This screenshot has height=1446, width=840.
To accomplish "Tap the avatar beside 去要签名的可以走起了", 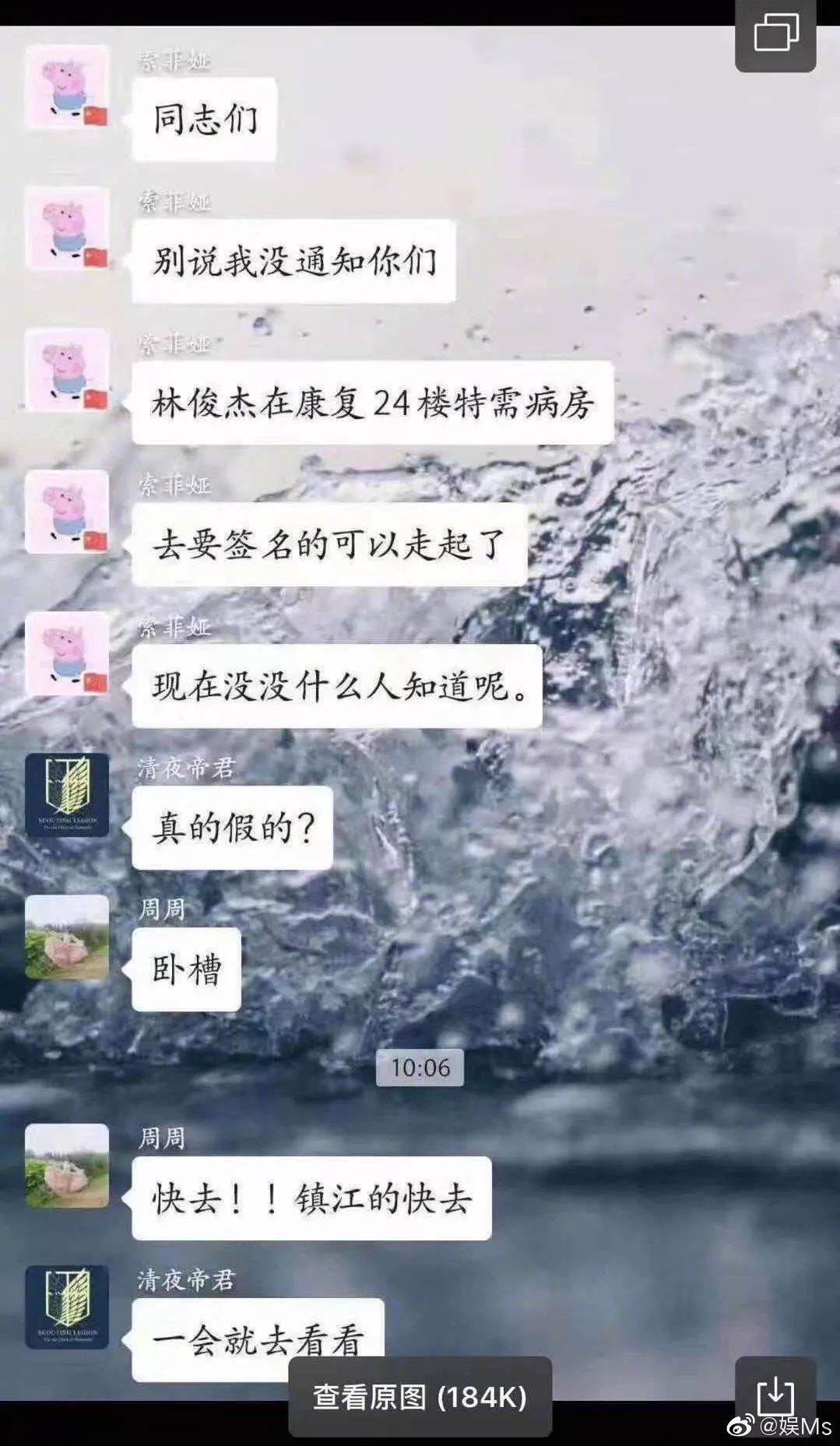I will [x=70, y=514].
